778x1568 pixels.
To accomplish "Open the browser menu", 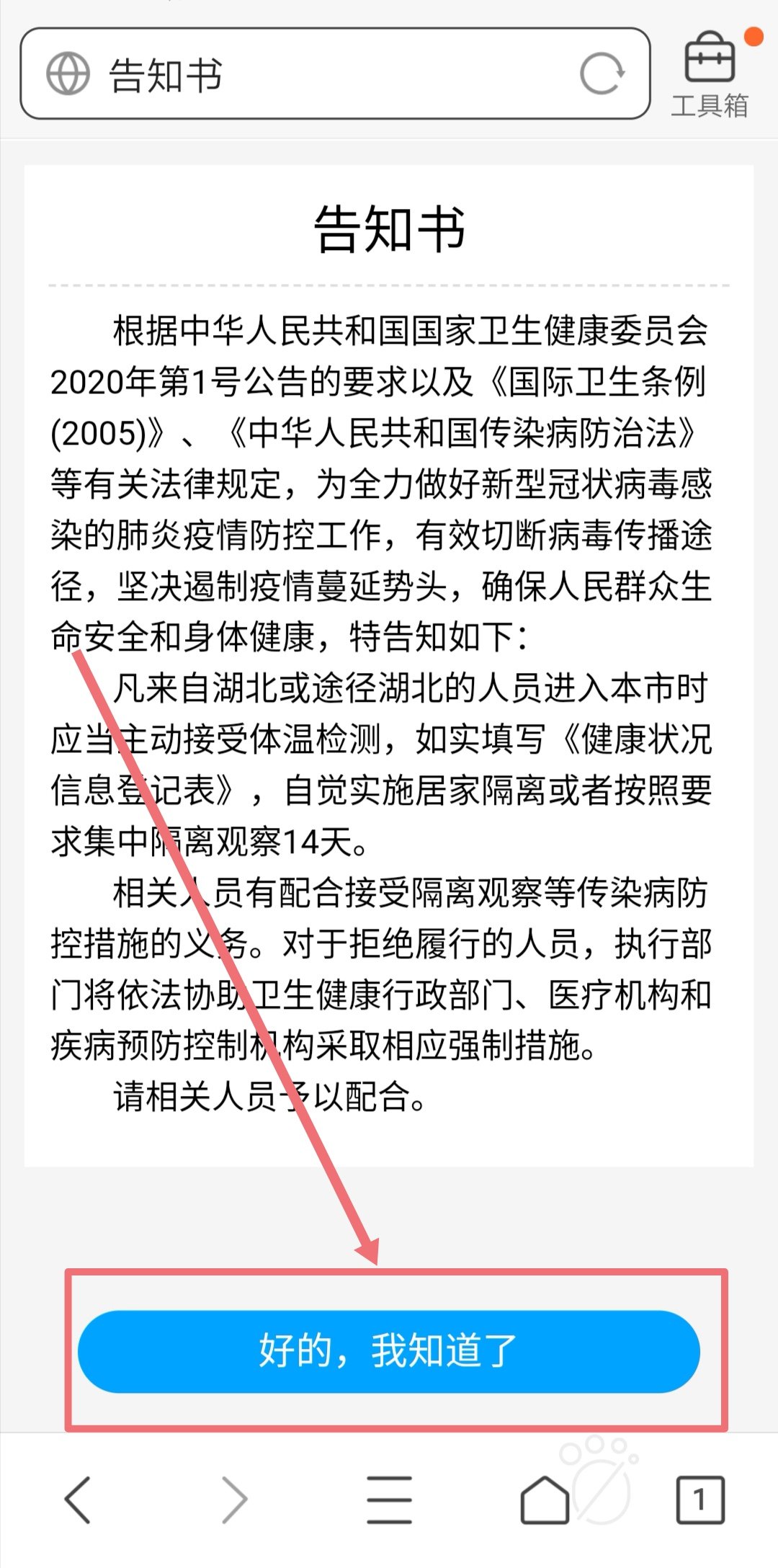I will (x=389, y=1500).
